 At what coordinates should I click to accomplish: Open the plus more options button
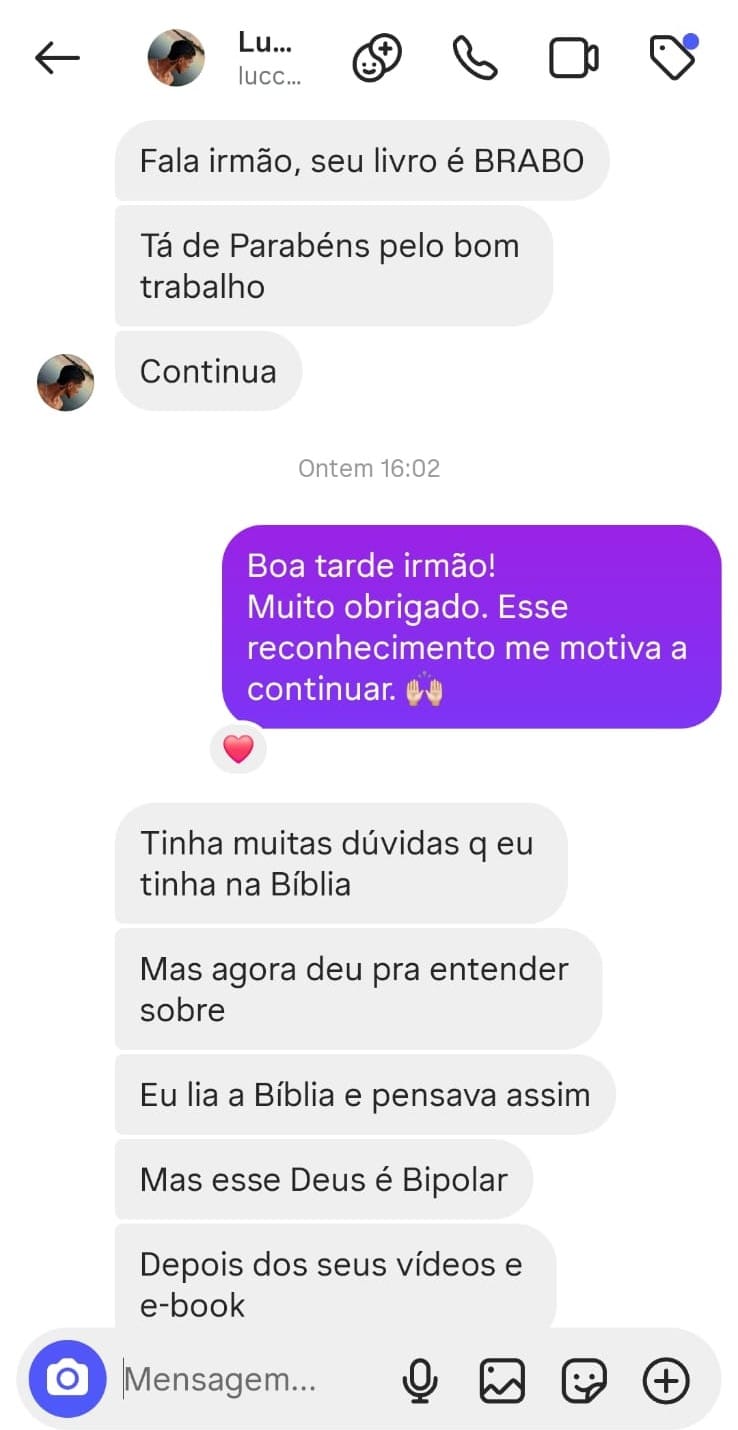point(666,1381)
